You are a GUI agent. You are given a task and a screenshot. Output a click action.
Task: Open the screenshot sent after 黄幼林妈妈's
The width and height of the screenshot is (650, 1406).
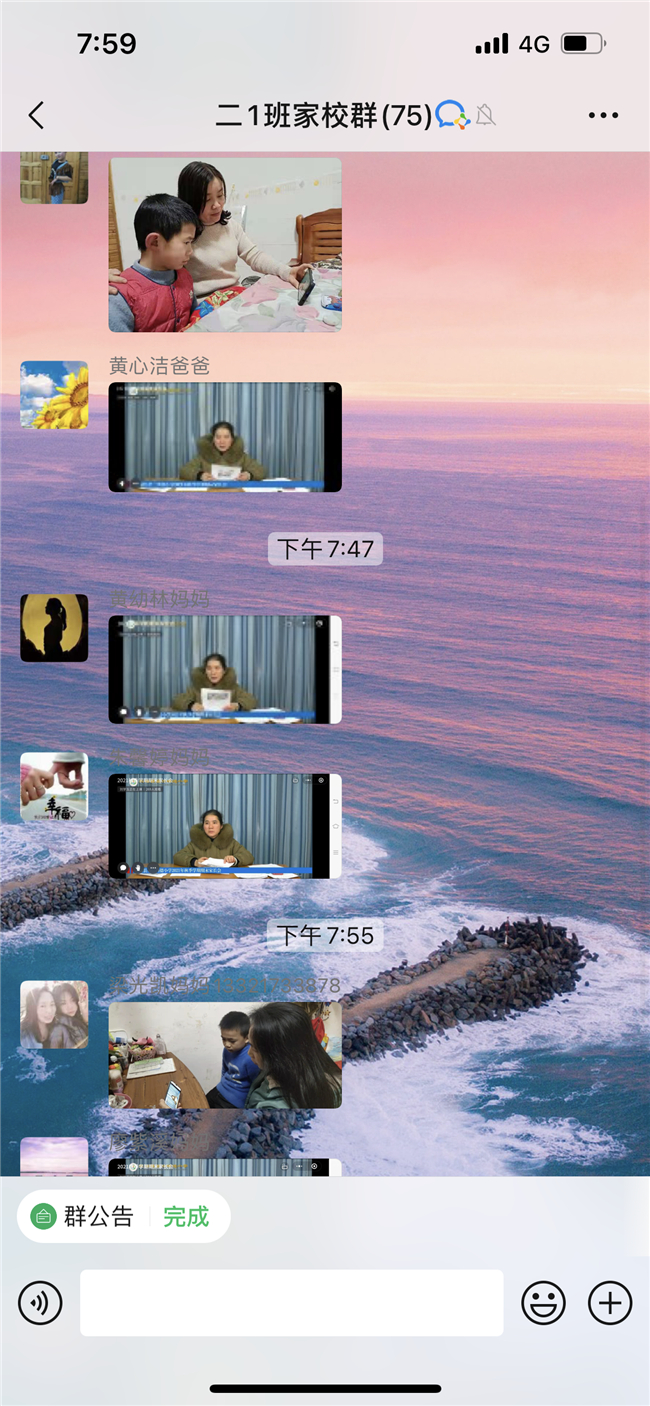click(x=225, y=826)
